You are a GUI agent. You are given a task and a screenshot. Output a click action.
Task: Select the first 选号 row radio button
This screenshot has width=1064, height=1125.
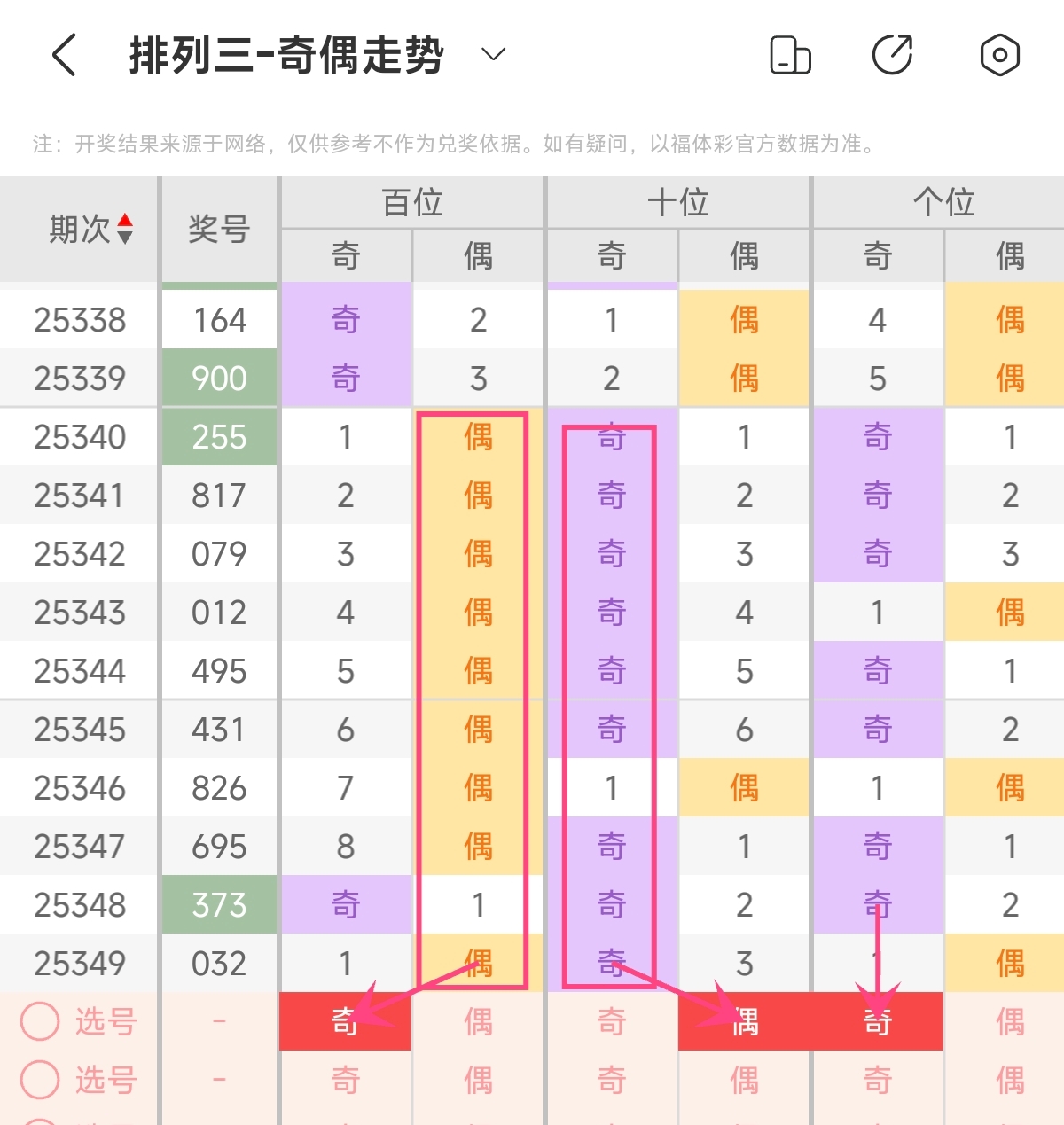(x=40, y=1021)
